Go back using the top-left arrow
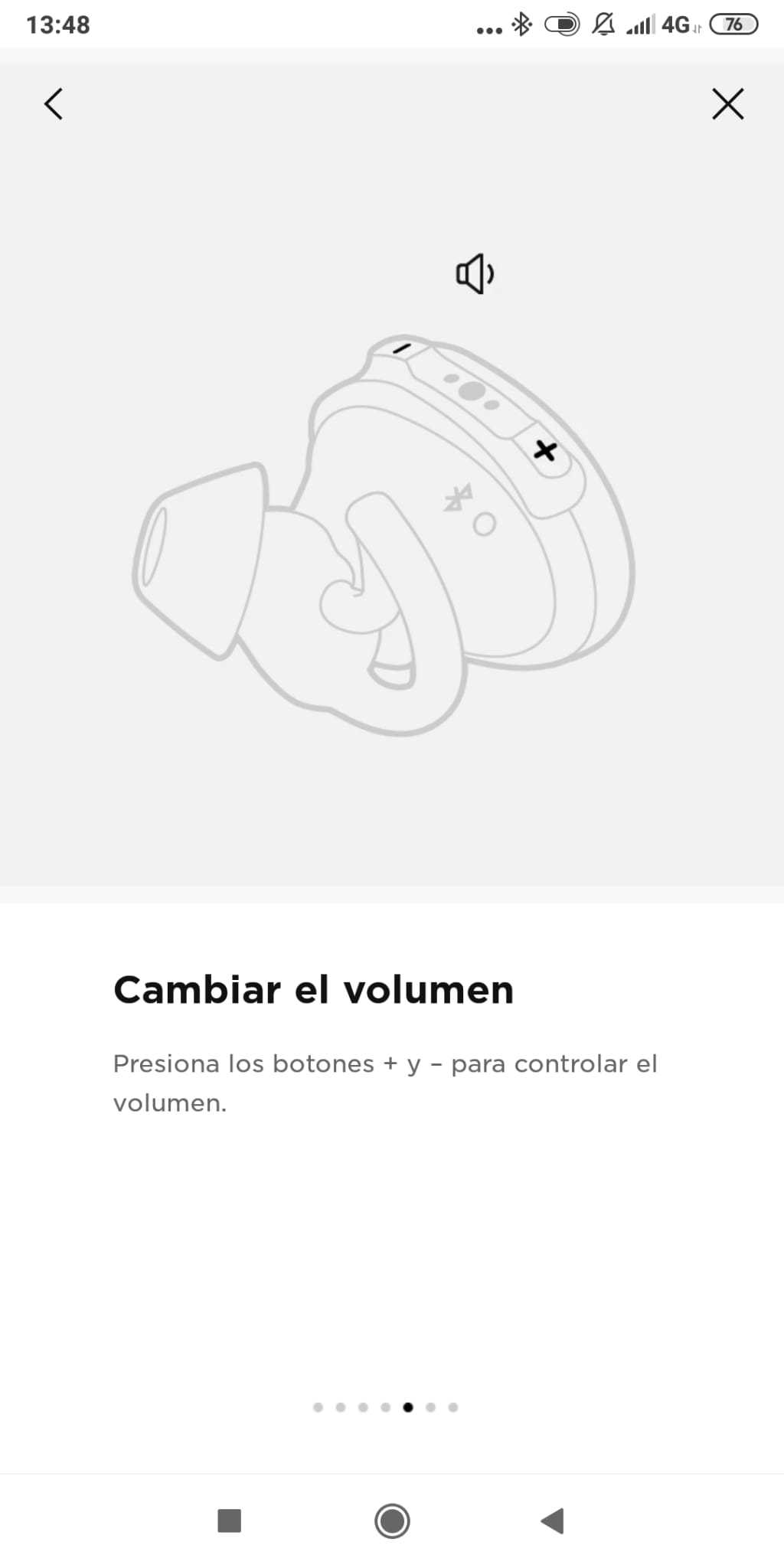Screen dimensions: 784x1568 pyautogui.click(x=53, y=104)
